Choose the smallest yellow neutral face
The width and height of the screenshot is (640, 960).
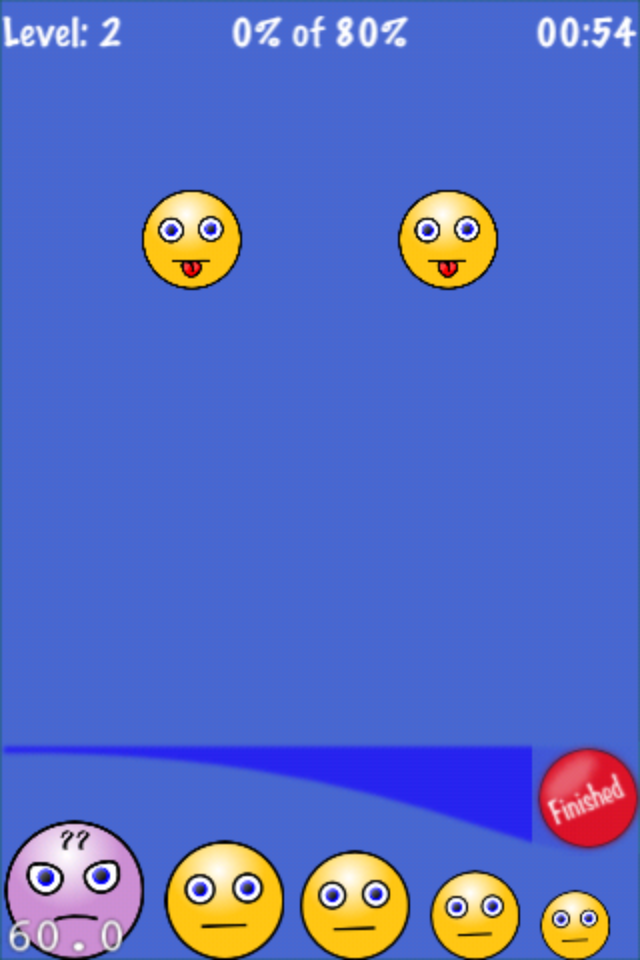click(575, 924)
